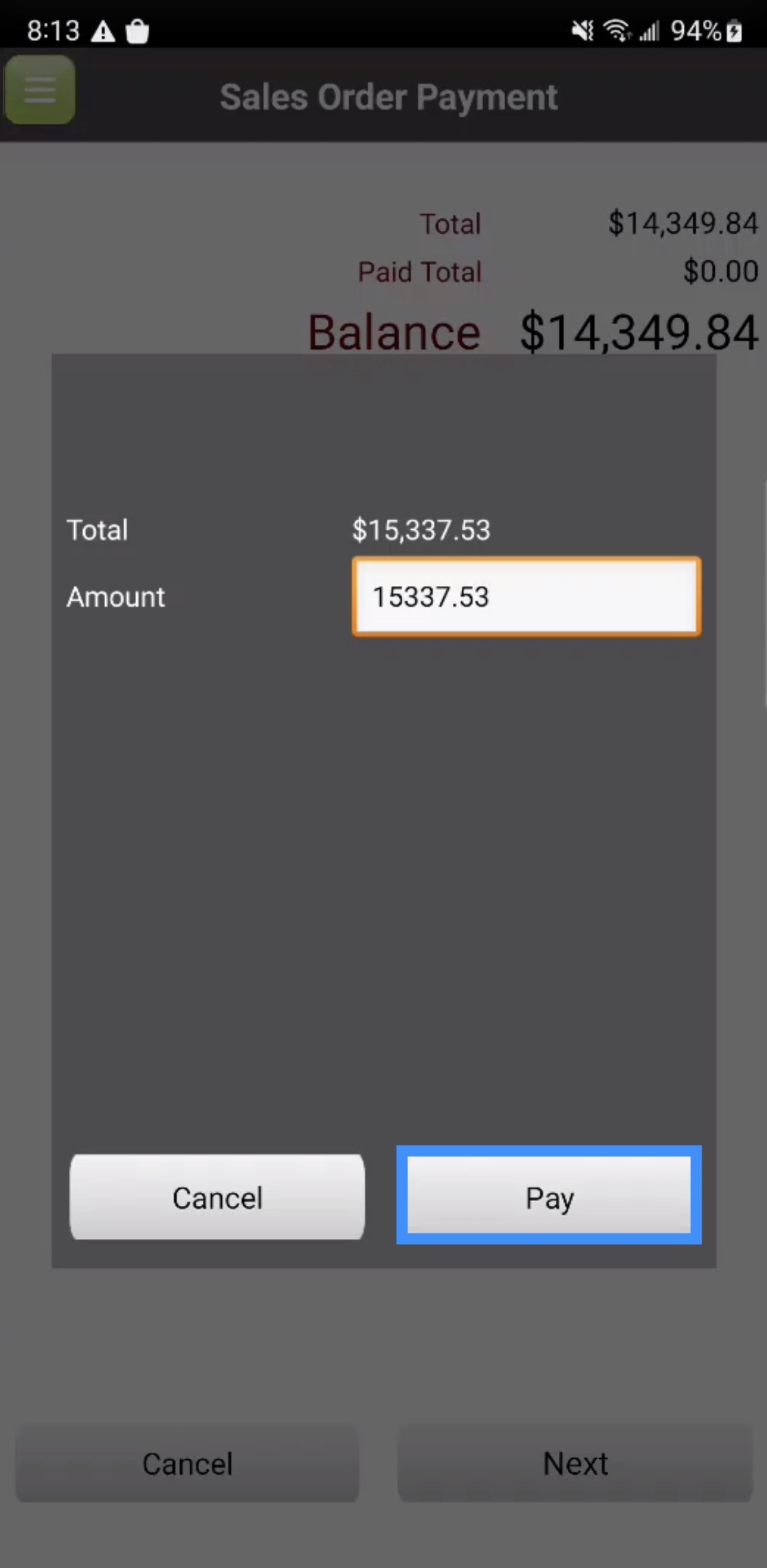Edit the Amount field showing 15337.53
The image size is (767, 1568).
click(x=526, y=596)
